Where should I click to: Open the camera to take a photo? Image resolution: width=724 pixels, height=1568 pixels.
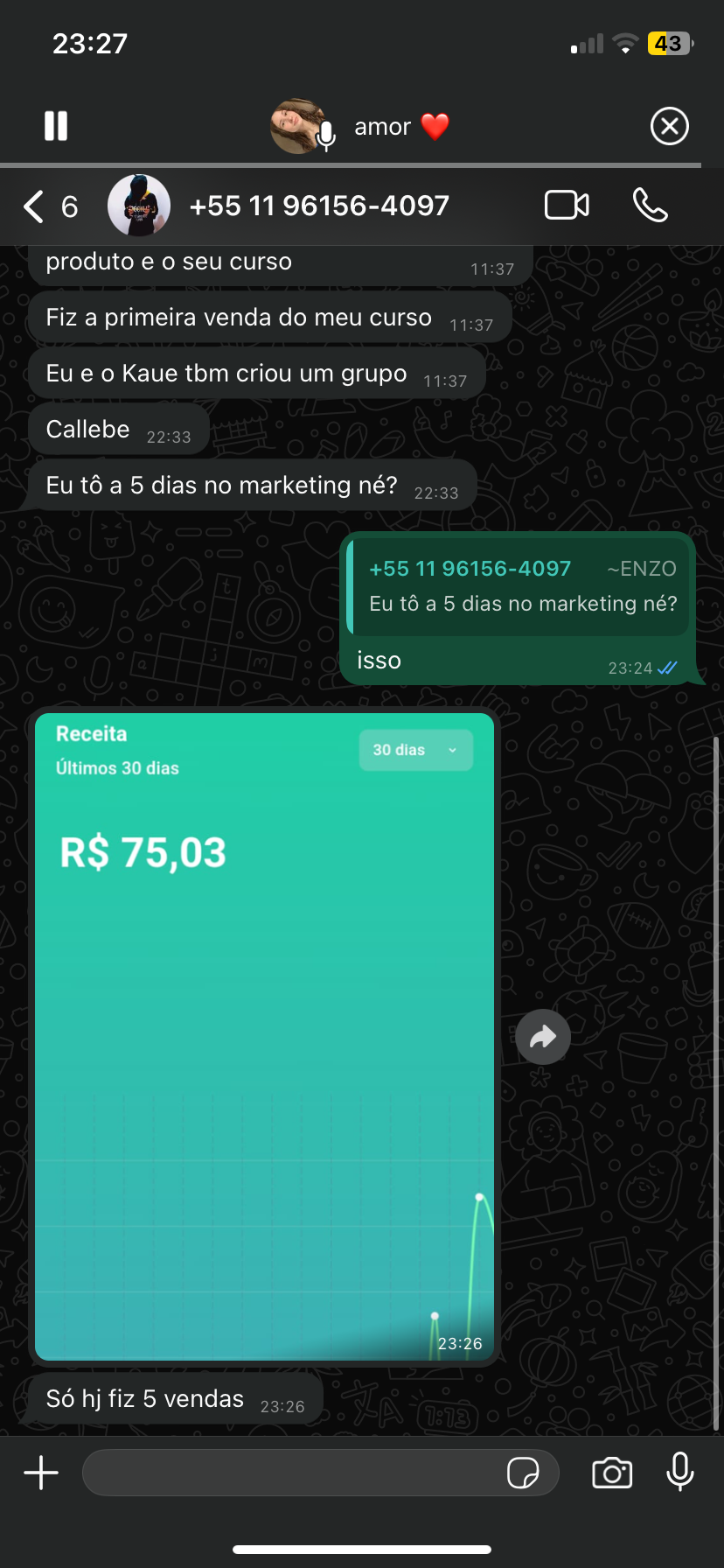(x=612, y=1473)
